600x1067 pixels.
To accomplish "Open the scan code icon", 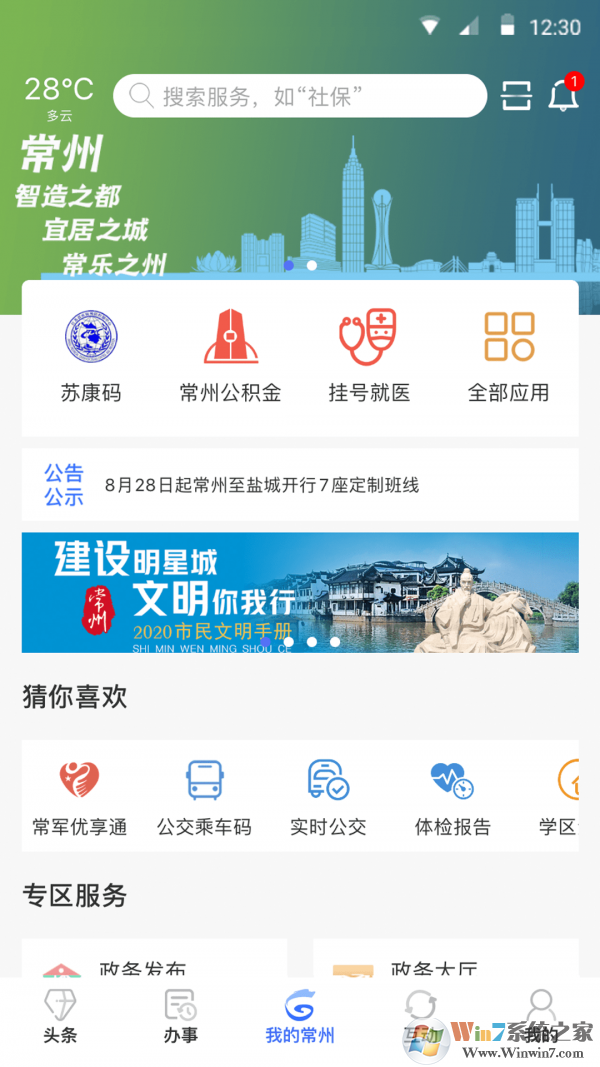I will (516, 96).
